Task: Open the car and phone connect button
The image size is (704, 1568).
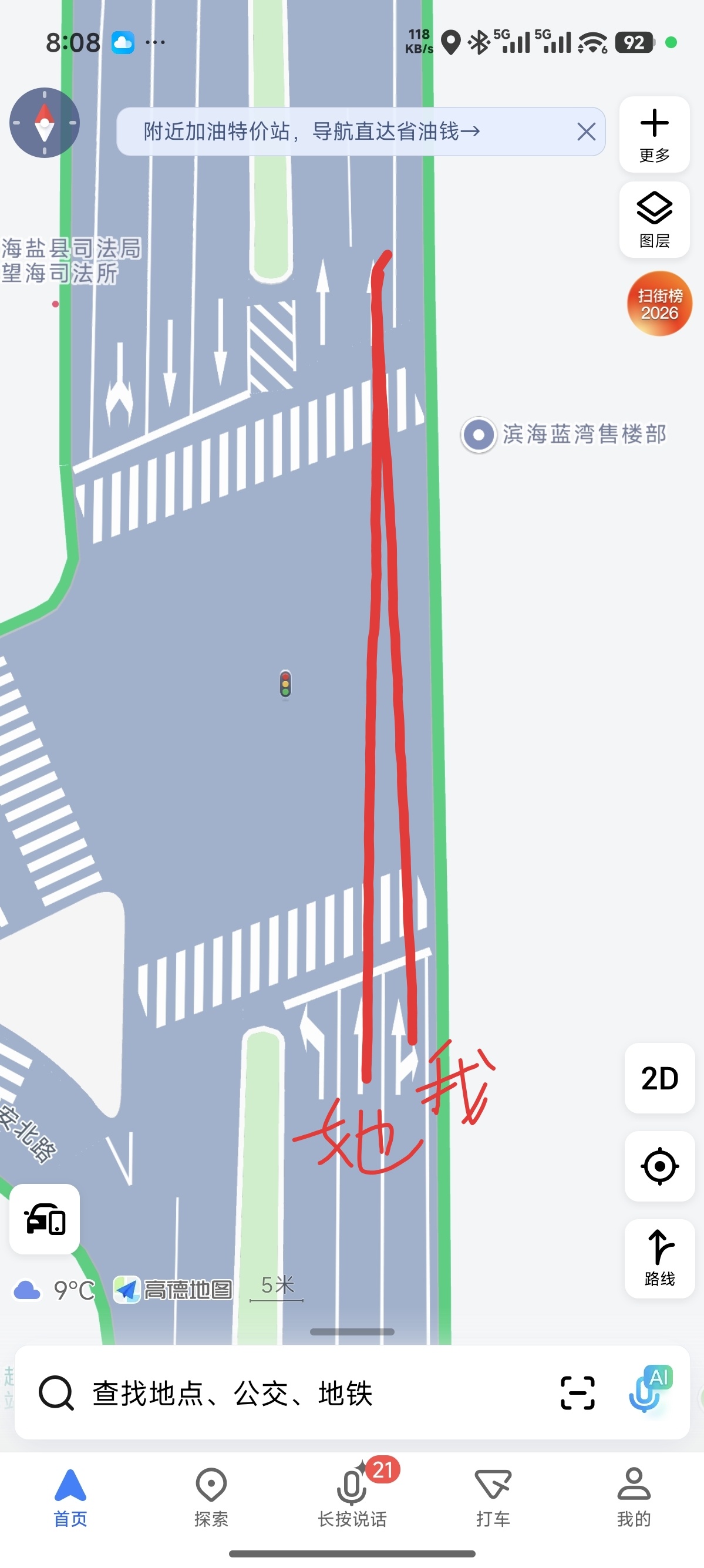Action: pyautogui.click(x=45, y=1219)
